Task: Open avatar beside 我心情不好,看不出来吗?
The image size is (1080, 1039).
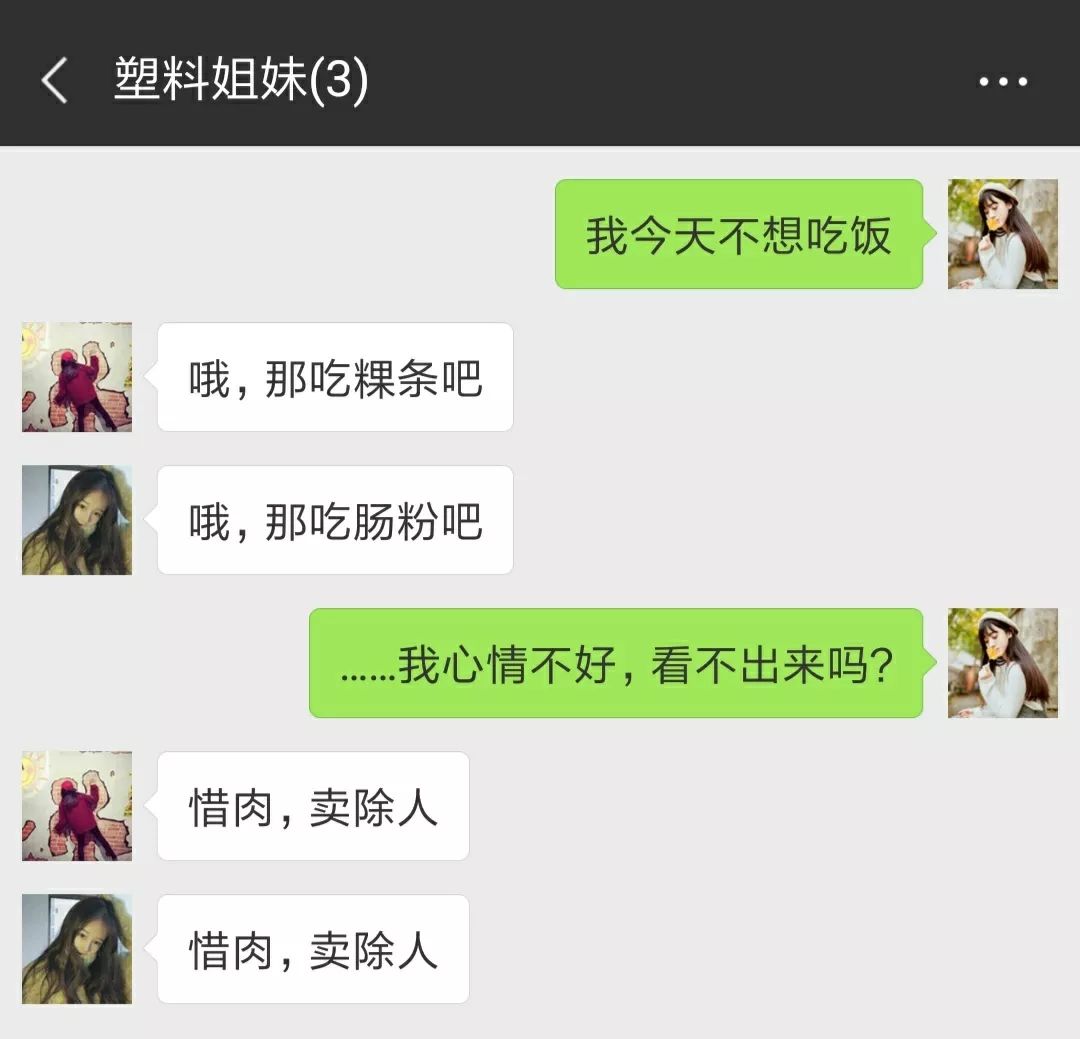Action: (1002, 663)
